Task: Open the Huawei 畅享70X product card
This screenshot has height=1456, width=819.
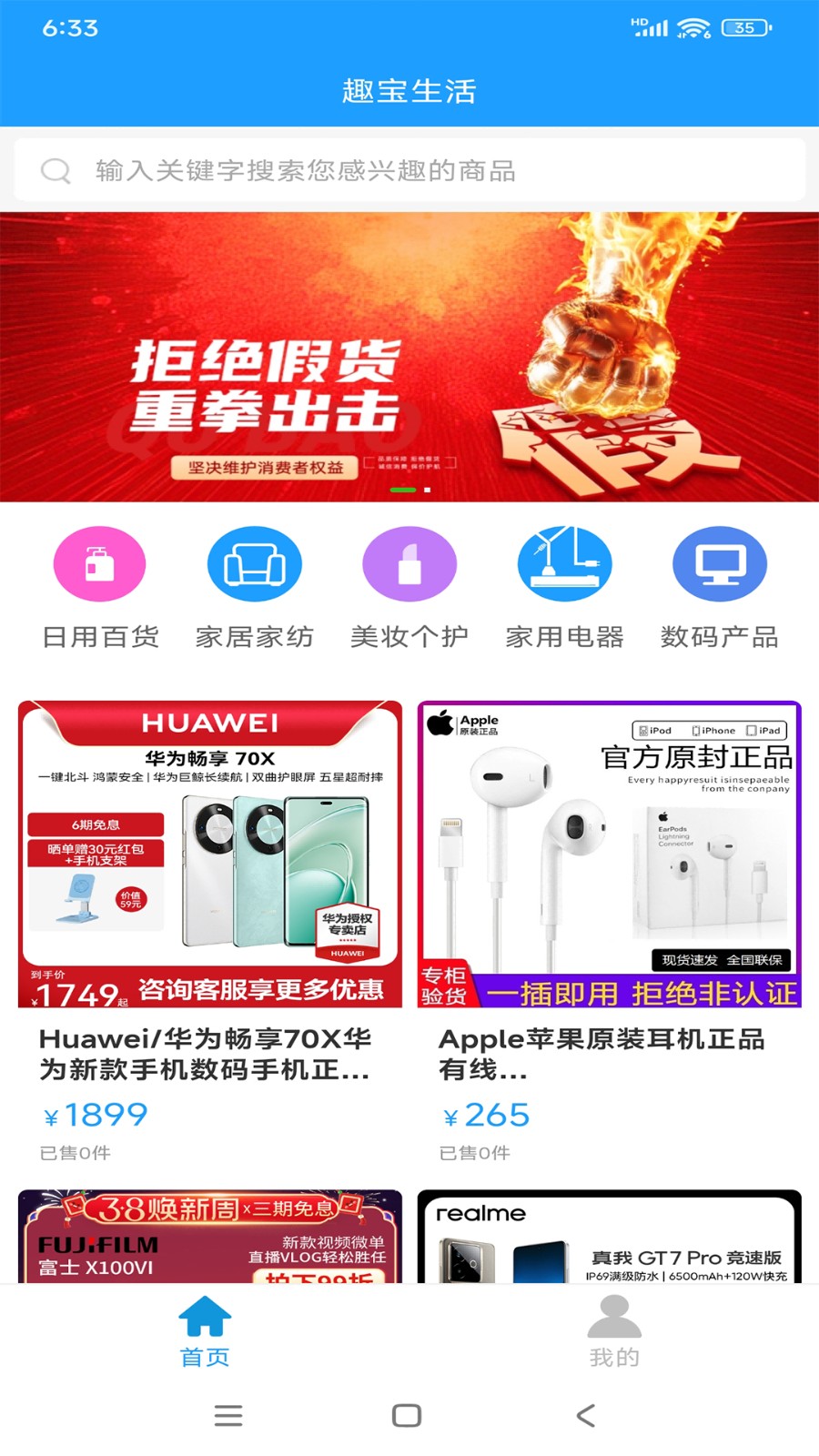Action: point(210,928)
